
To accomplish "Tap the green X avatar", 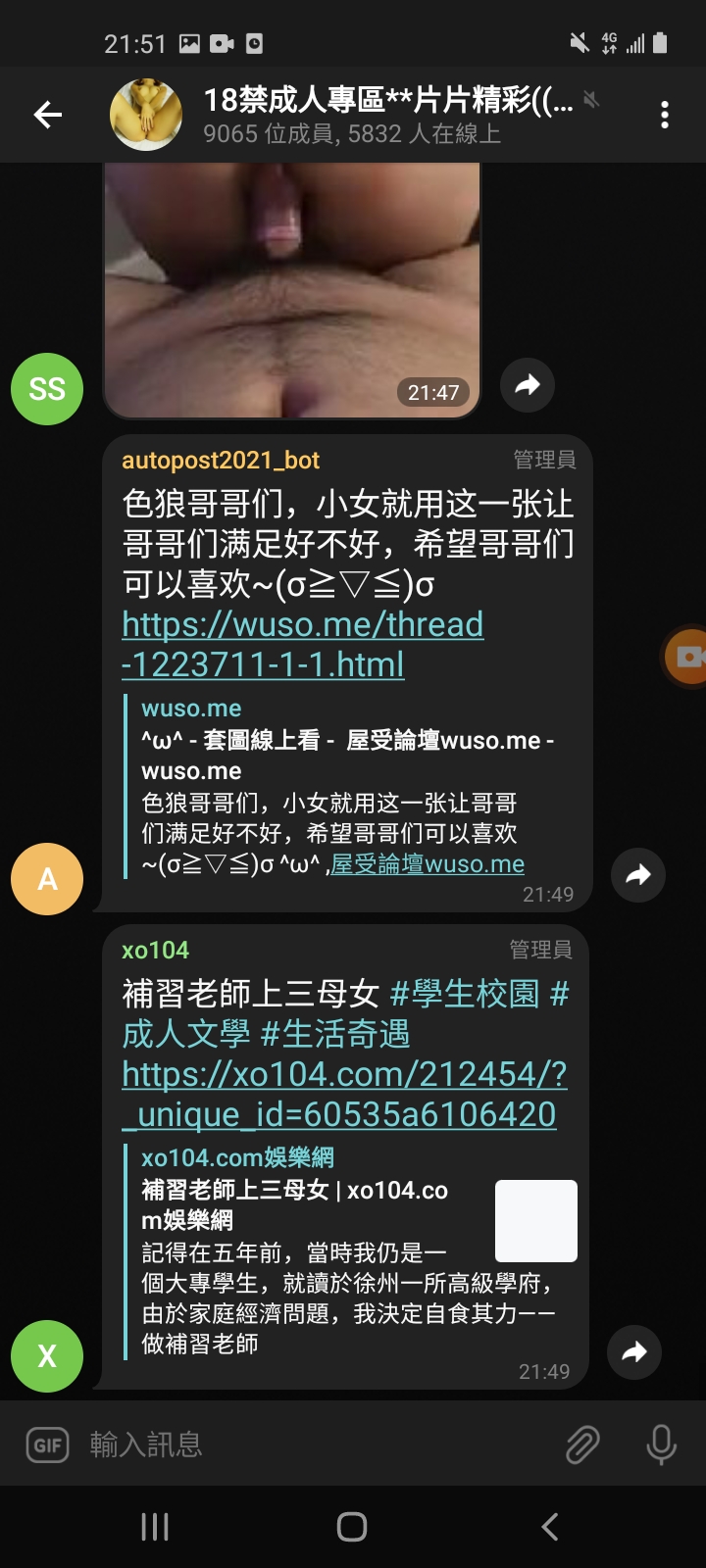I will (x=47, y=1356).
